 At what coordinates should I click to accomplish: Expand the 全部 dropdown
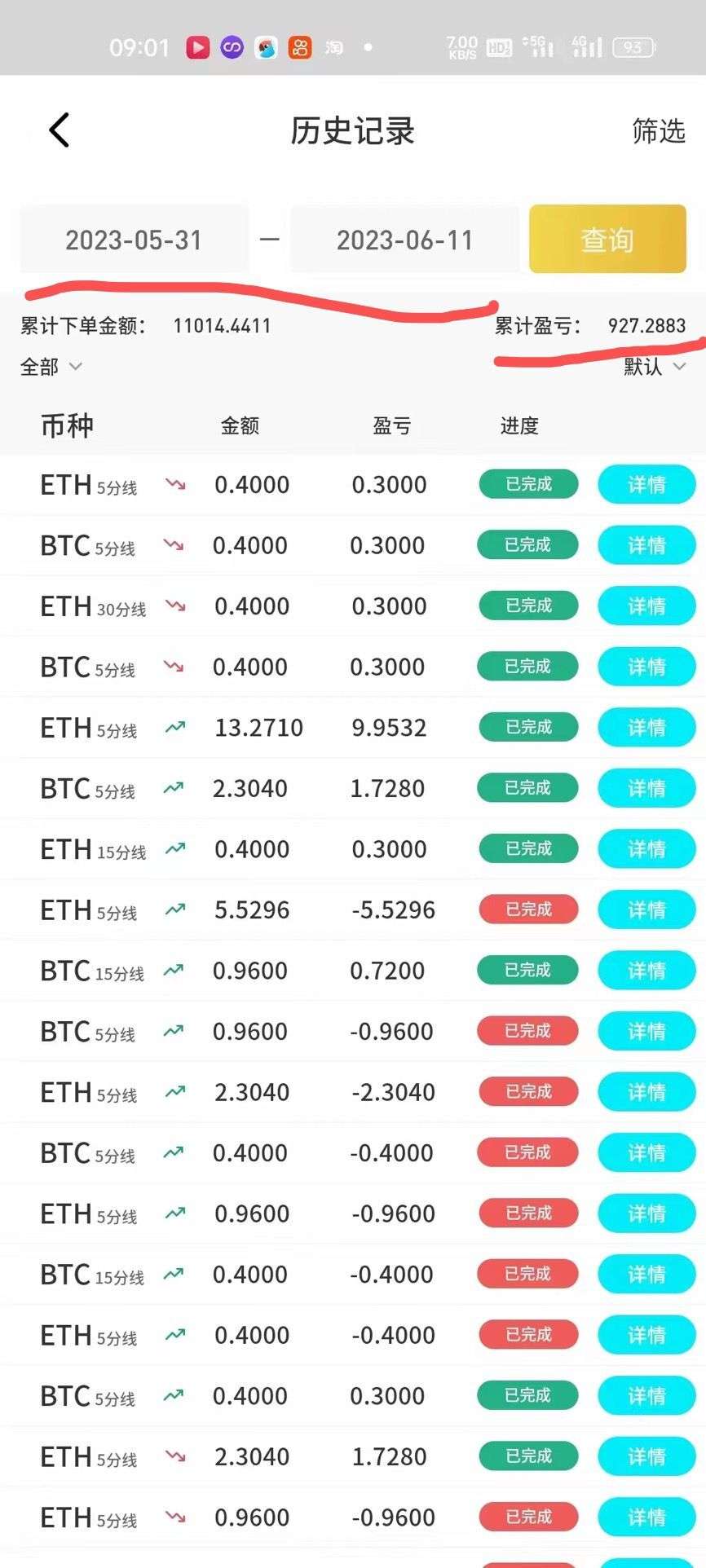coord(51,367)
